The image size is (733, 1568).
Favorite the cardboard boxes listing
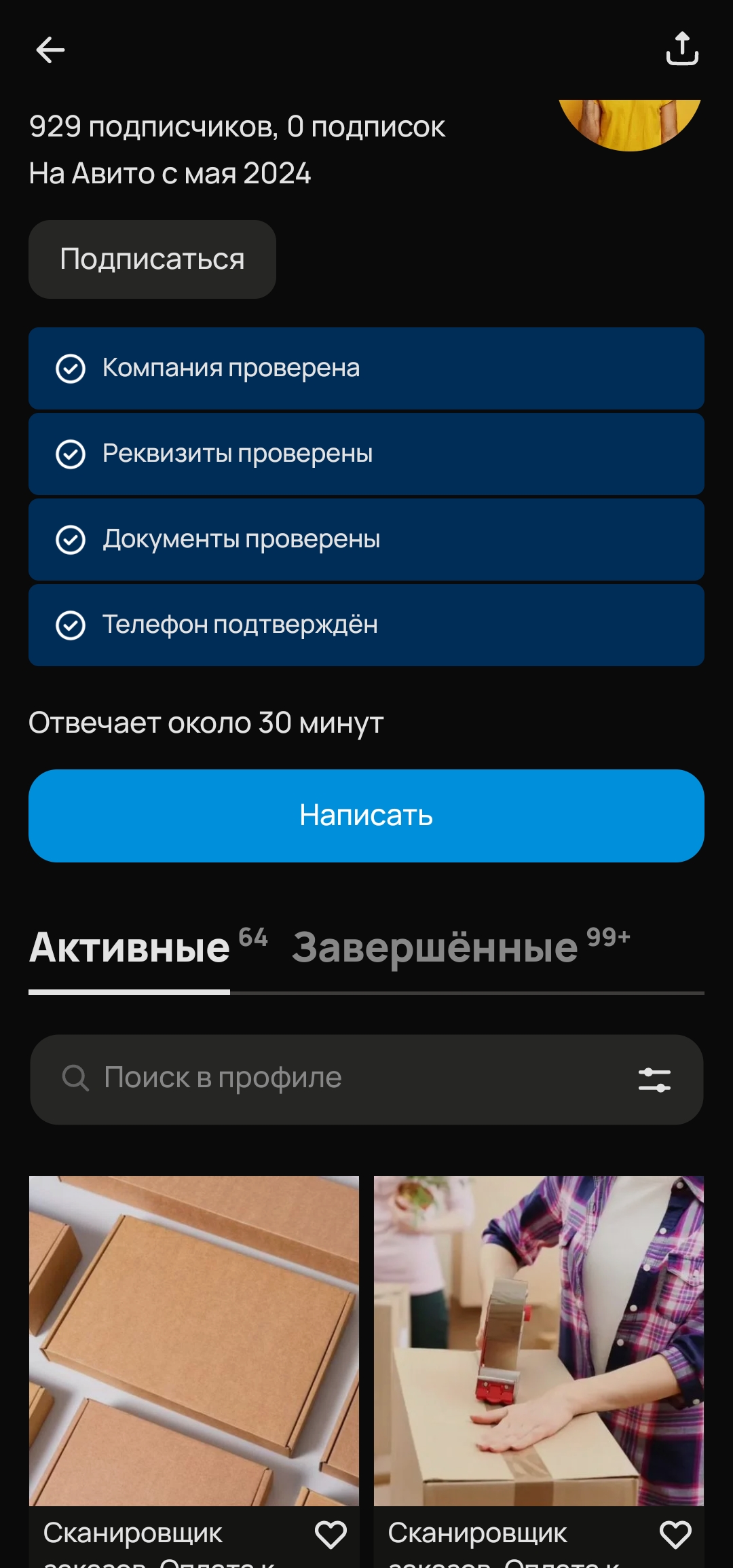(331, 1534)
